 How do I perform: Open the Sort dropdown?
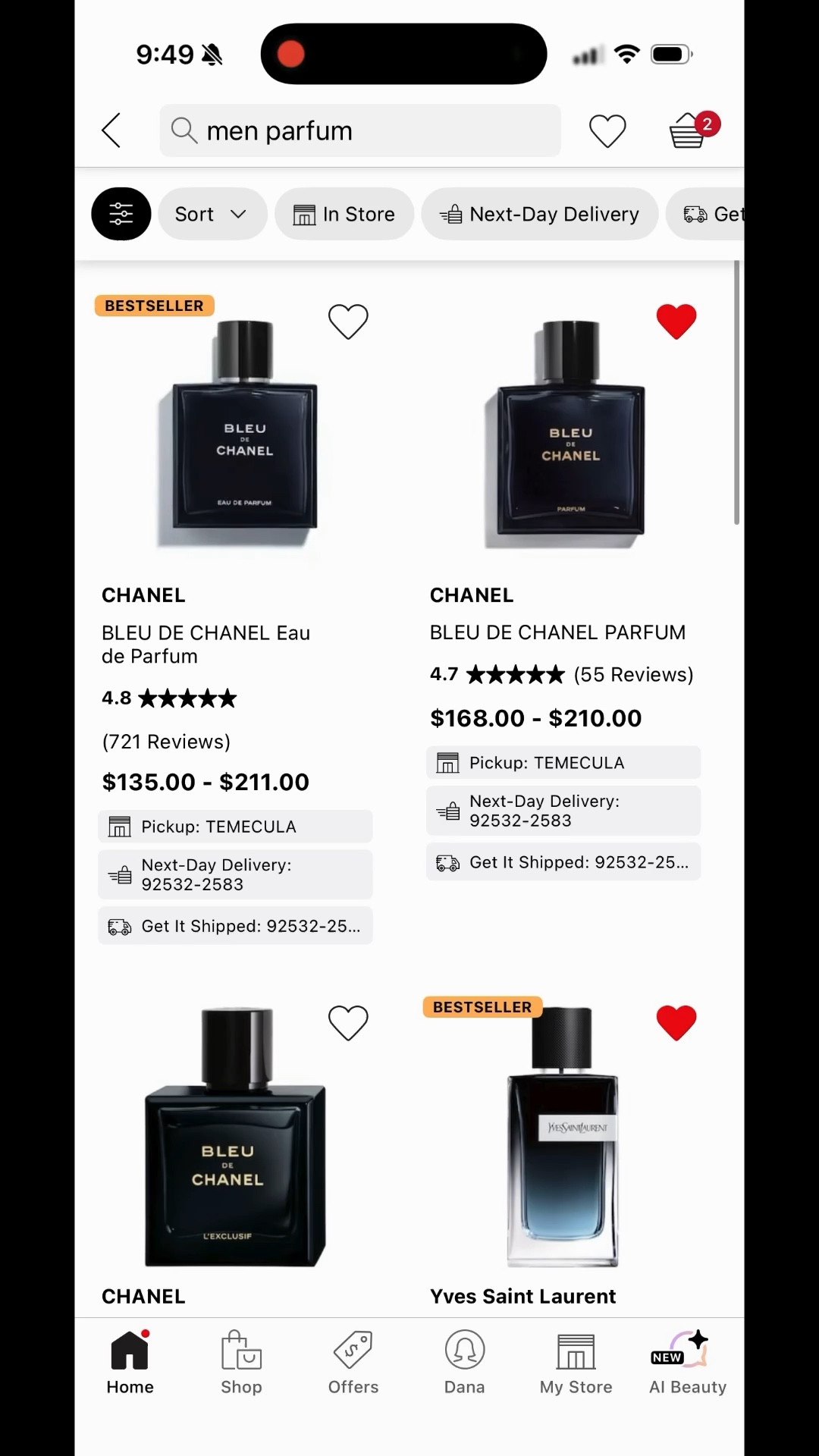[212, 214]
